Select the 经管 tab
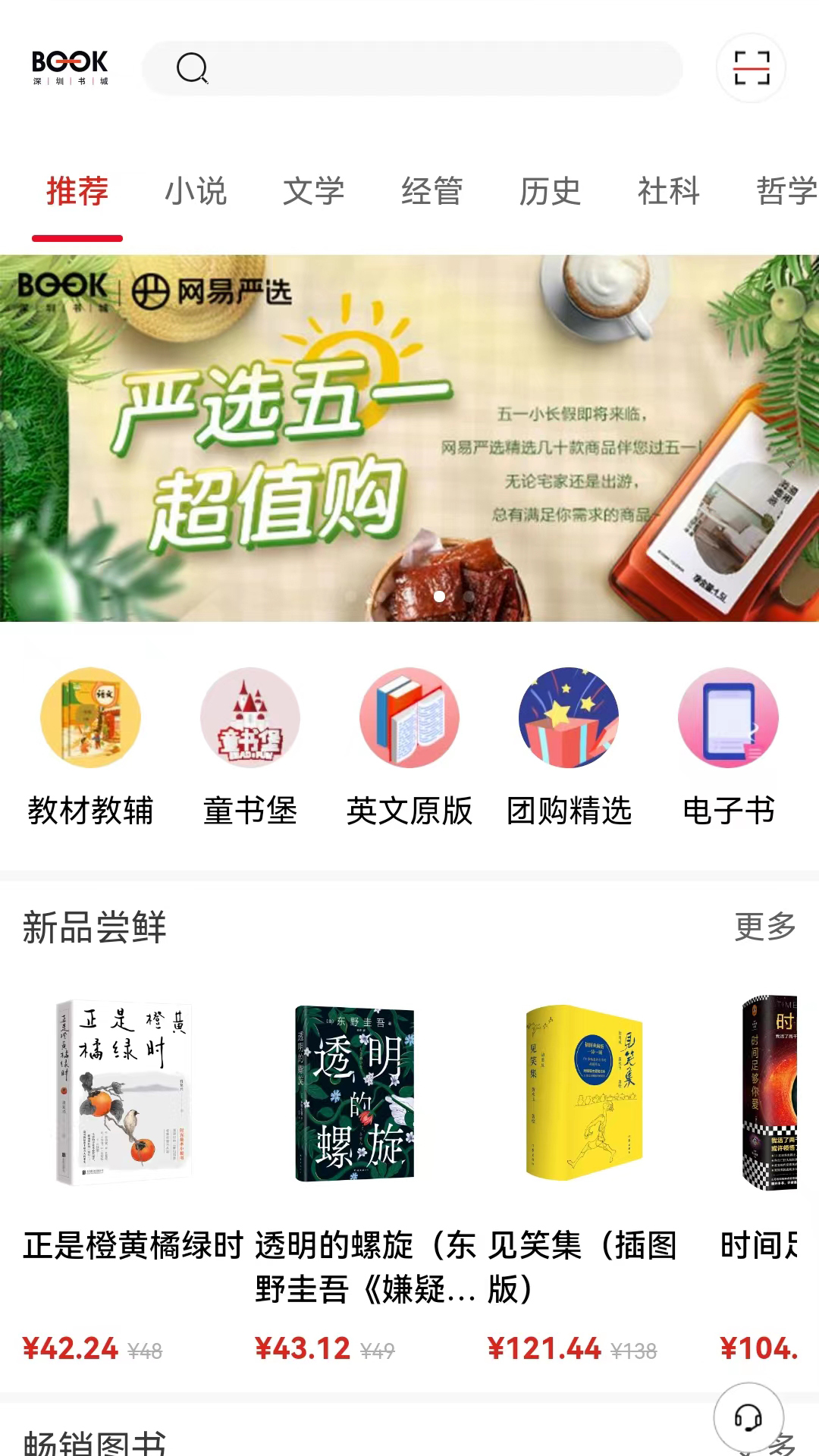Screen dimensions: 819x1456 point(431,191)
